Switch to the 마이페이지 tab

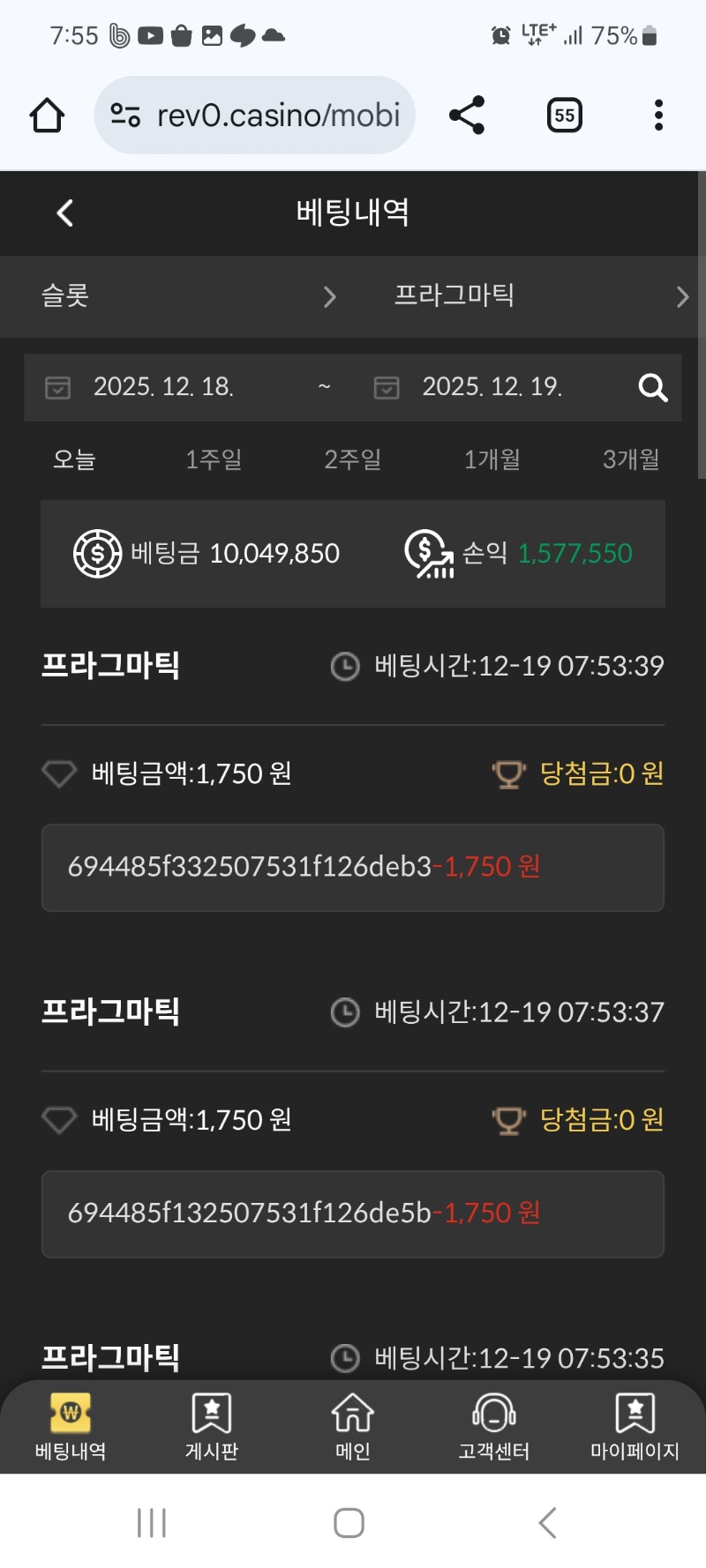click(x=635, y=1427)
